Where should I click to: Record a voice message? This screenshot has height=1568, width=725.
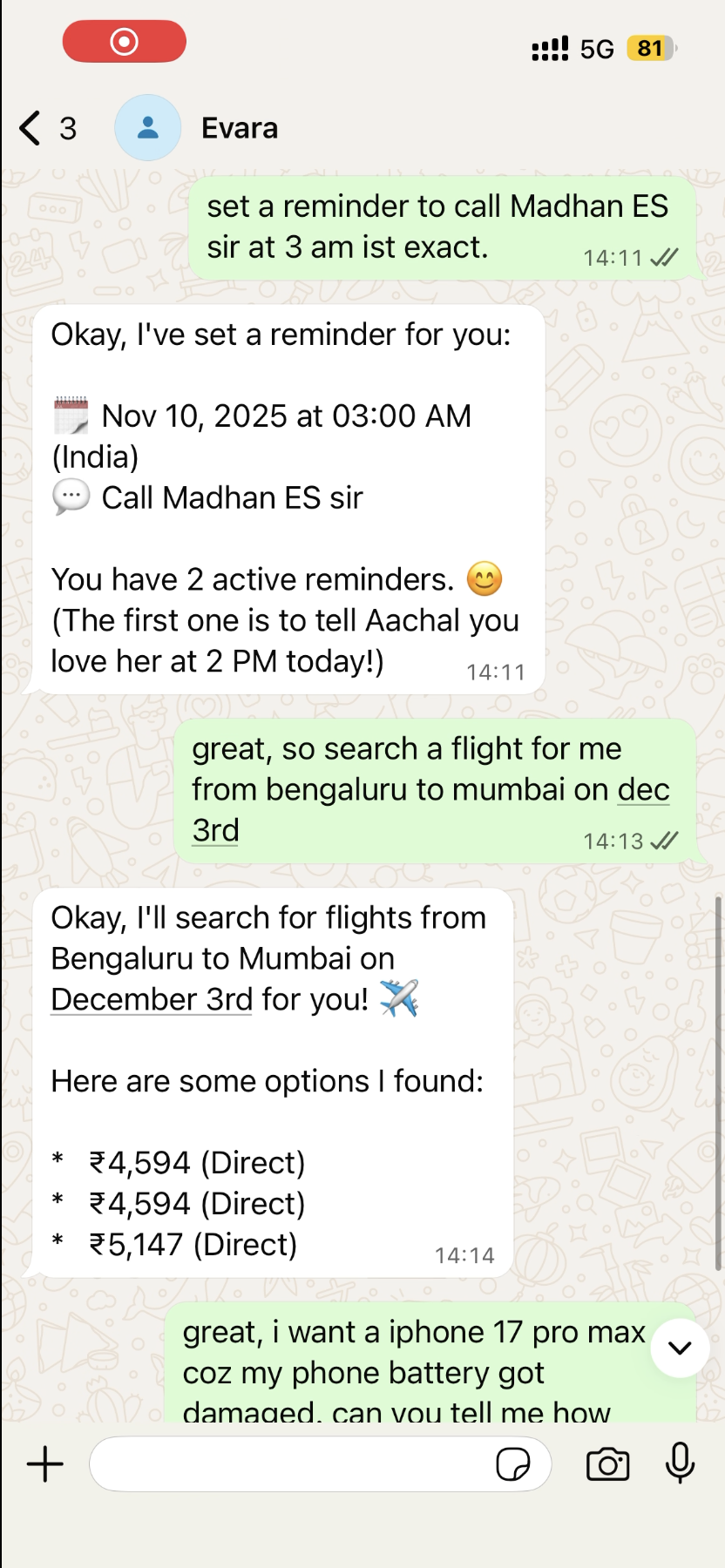[680, 1463]
